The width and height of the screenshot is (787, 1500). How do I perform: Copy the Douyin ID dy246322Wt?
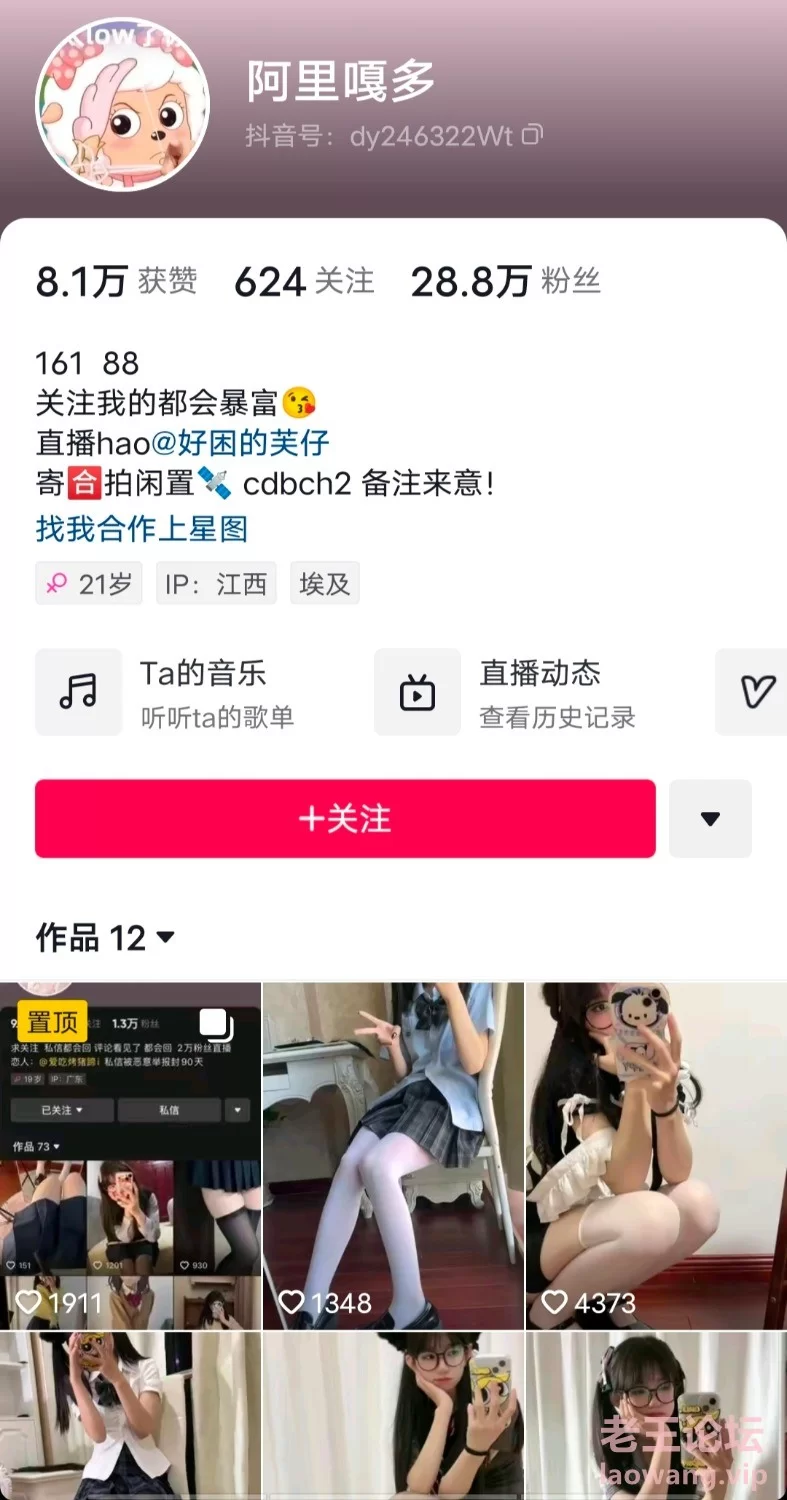point(533,135)
